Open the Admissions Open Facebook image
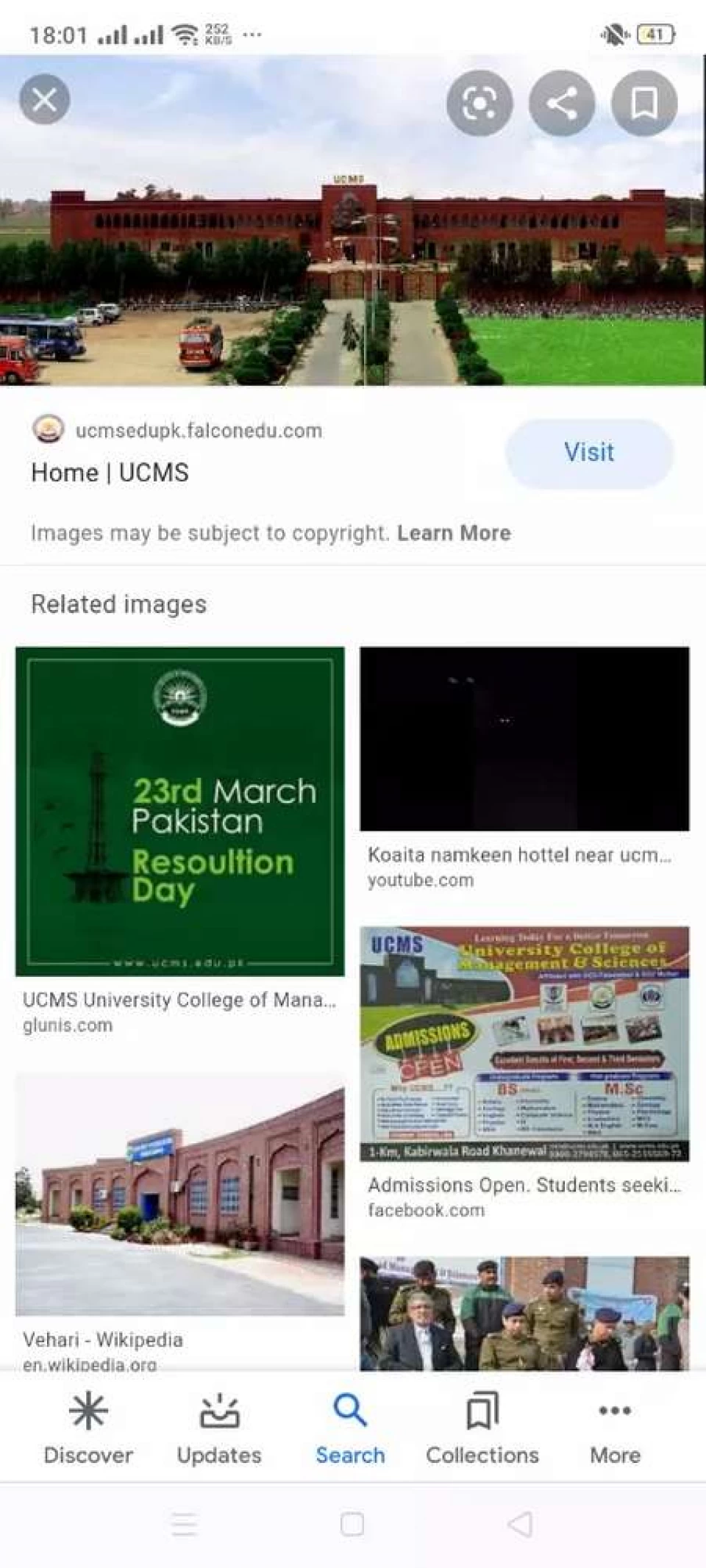706x1568 pixels. [524, 1043]
